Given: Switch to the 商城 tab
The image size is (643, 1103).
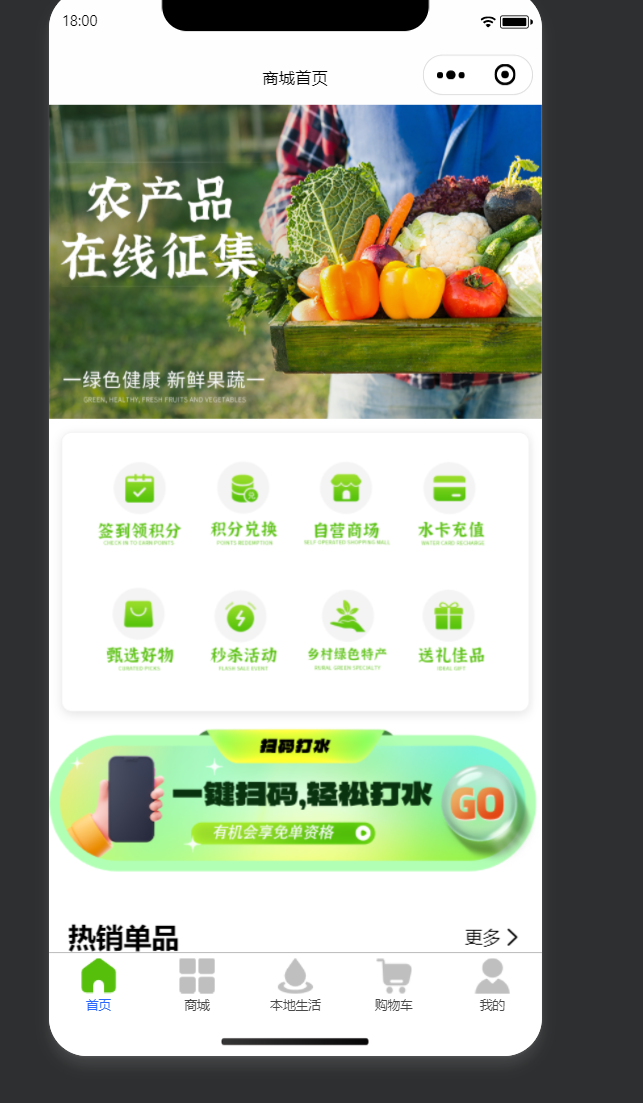Looking at the screenshot, I should [x=197, y=985].
